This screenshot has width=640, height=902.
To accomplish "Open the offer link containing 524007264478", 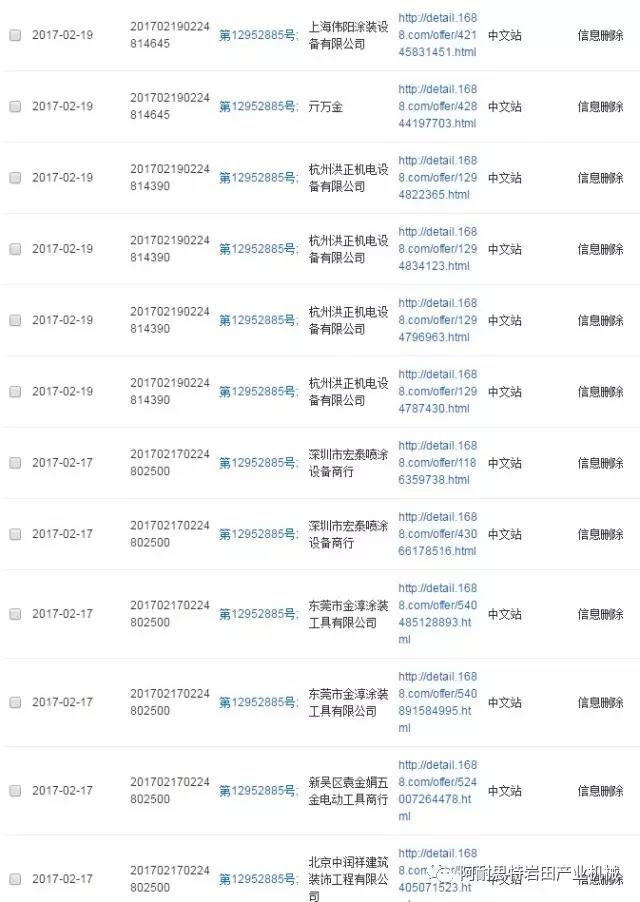I will (x=437, y=790).
